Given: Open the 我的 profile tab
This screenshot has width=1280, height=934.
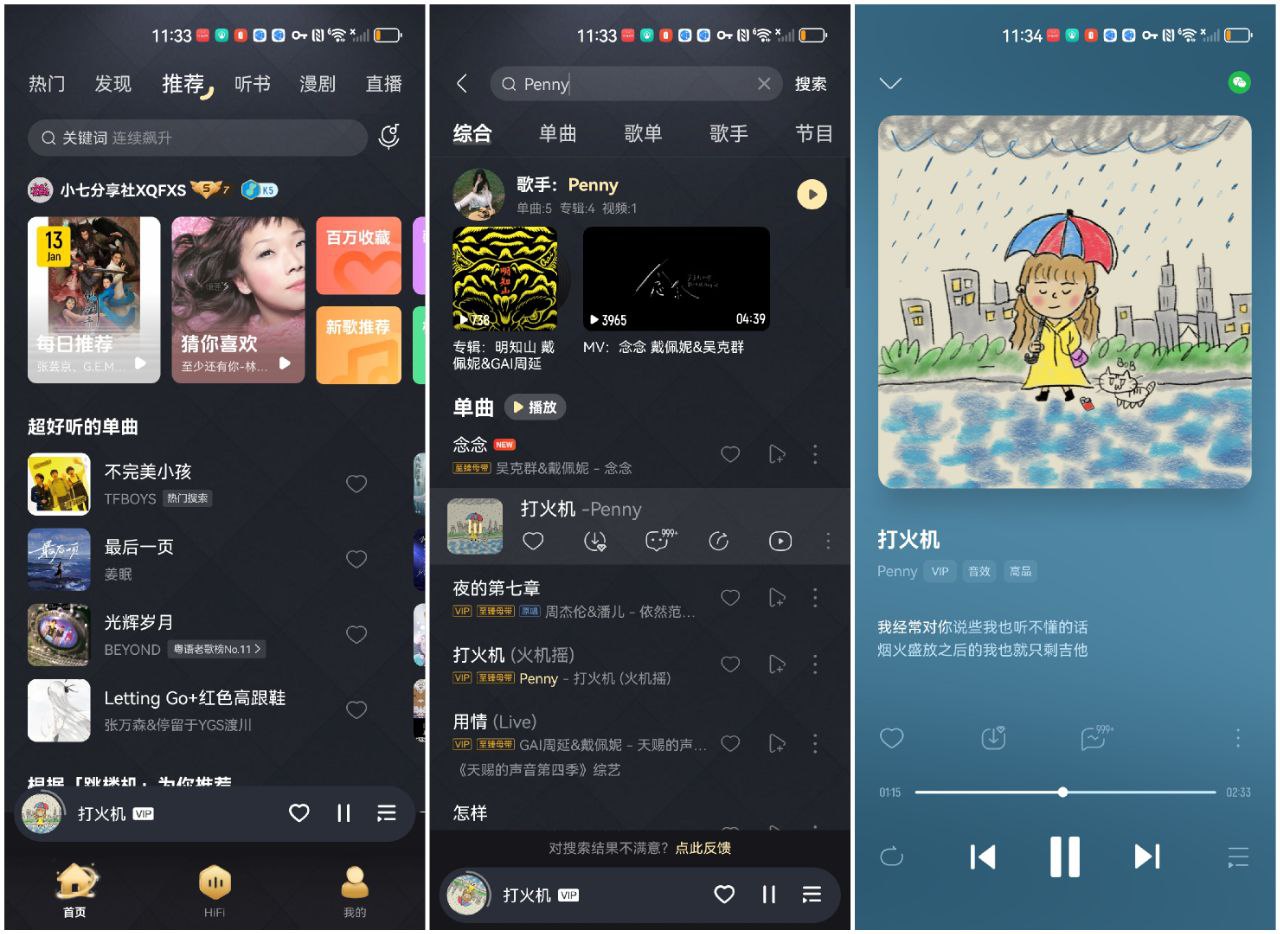Looking at the screenshot, I should point(354,890).
